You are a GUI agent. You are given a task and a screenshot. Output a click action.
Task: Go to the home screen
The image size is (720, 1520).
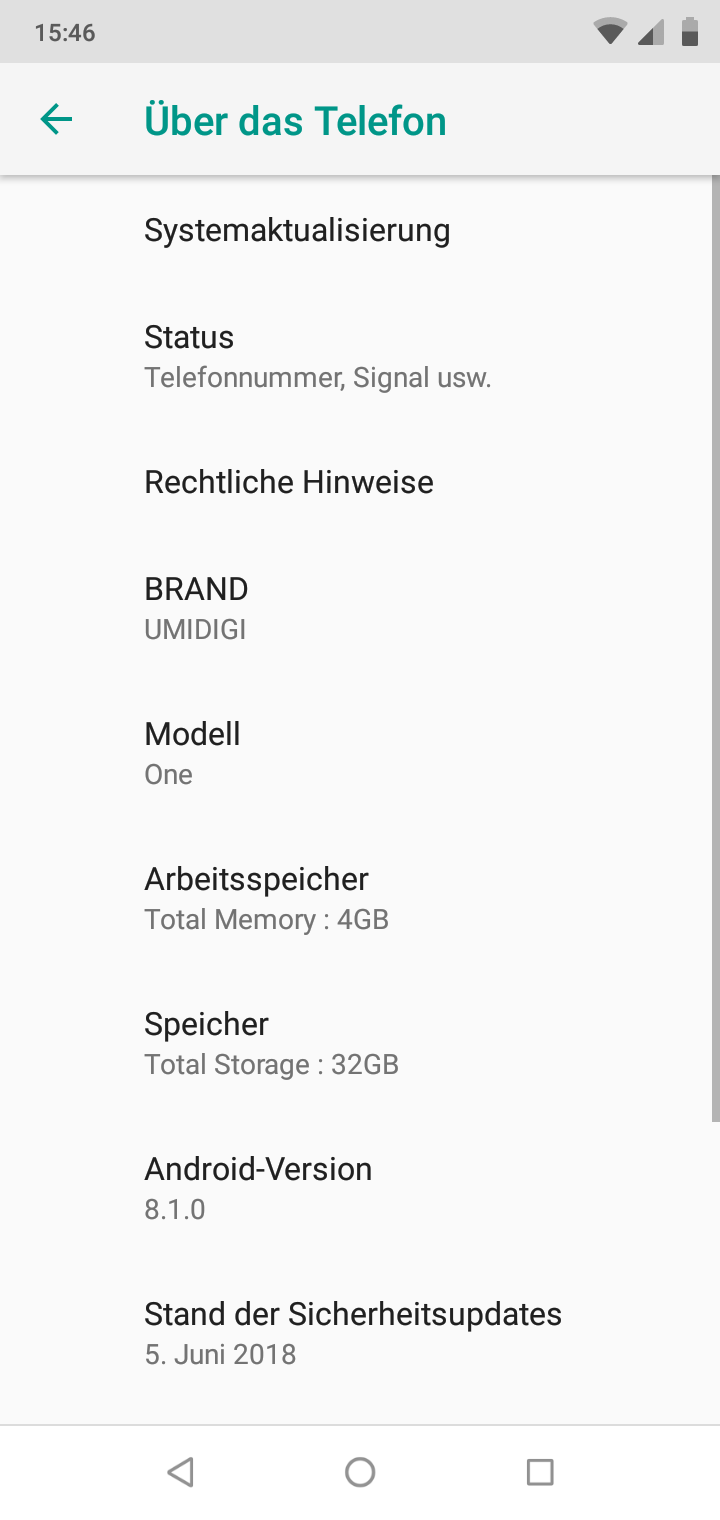[360, 1472]
